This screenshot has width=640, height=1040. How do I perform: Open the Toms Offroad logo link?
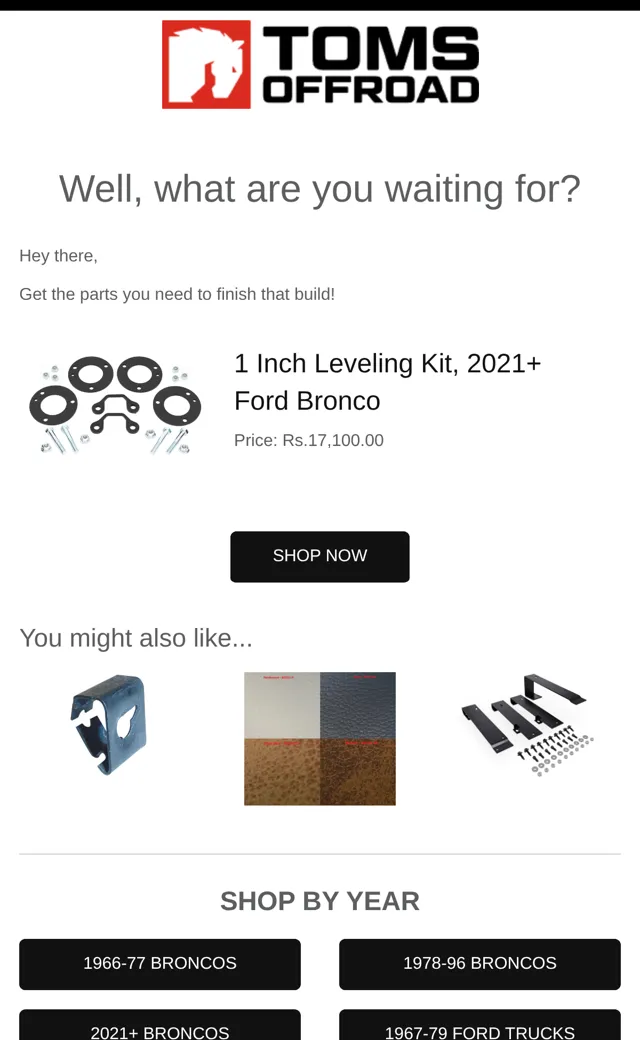click(x=320, y=64)
